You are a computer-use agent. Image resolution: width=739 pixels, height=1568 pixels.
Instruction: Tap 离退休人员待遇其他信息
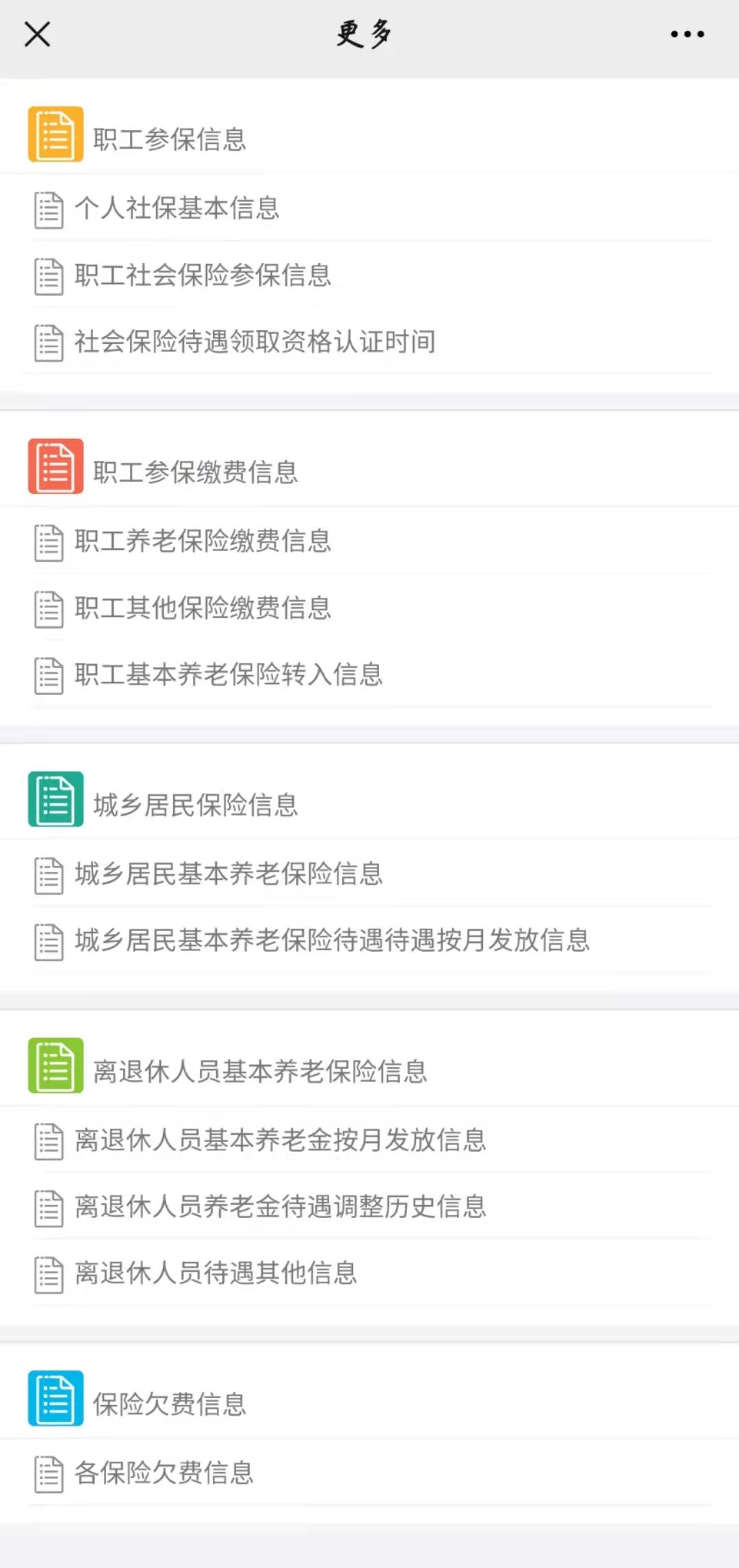pyautogui.click(x=216, y=1273)
